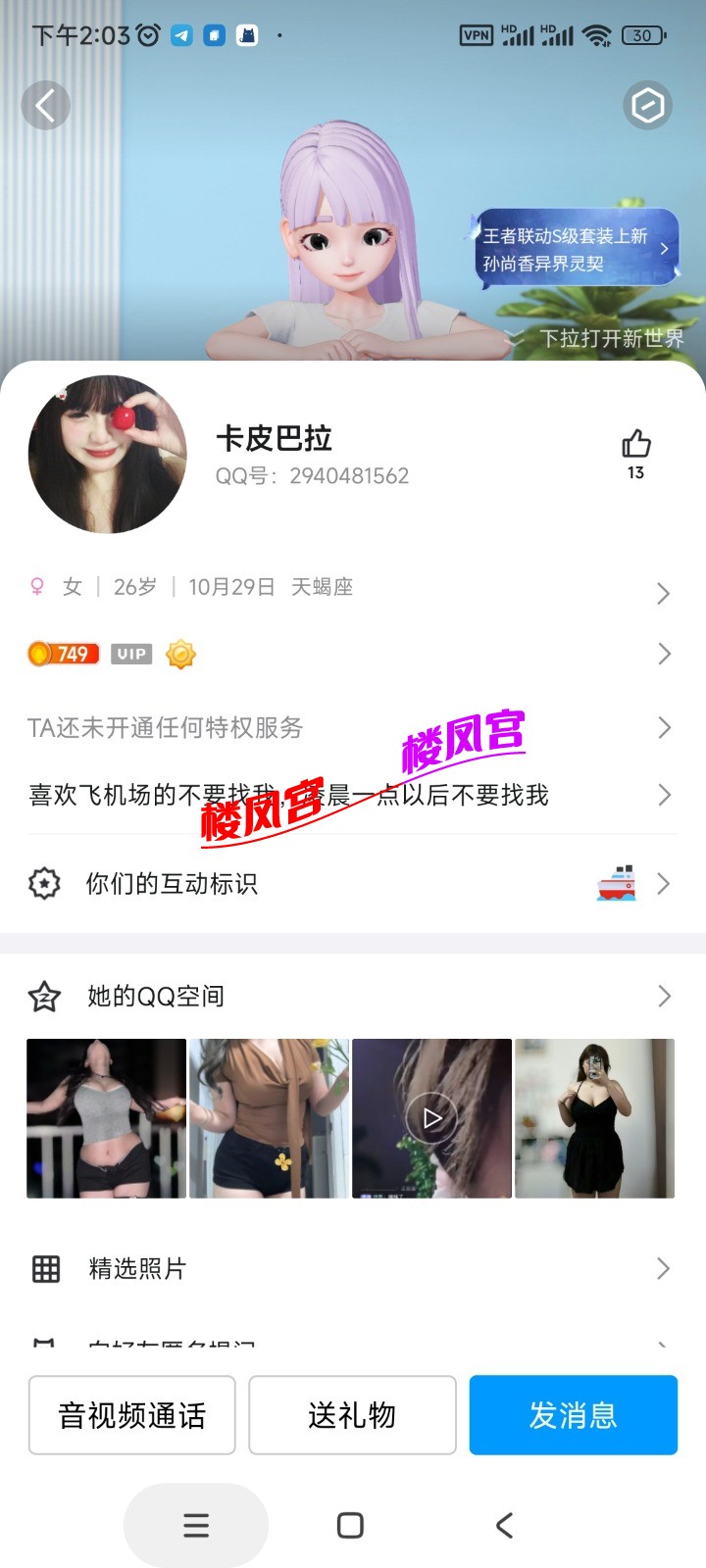The width and height of the screenshot is (706, 1568).
Task: Open the QQ空间 photo with gray top
Action: click(106, 1118)
